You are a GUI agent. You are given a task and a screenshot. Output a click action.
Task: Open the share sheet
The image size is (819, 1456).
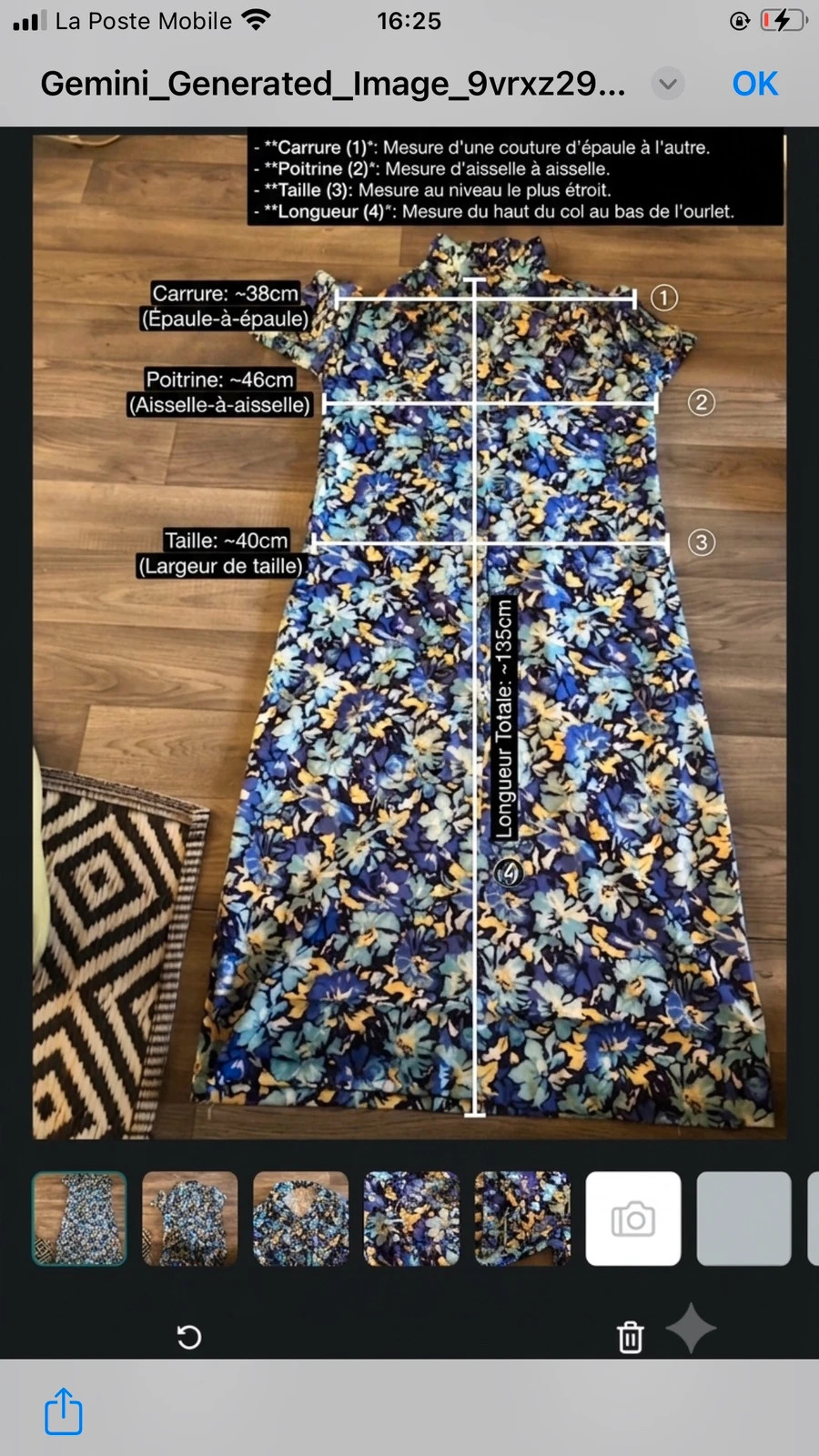pyautogui.click(x=64, y=1411)
